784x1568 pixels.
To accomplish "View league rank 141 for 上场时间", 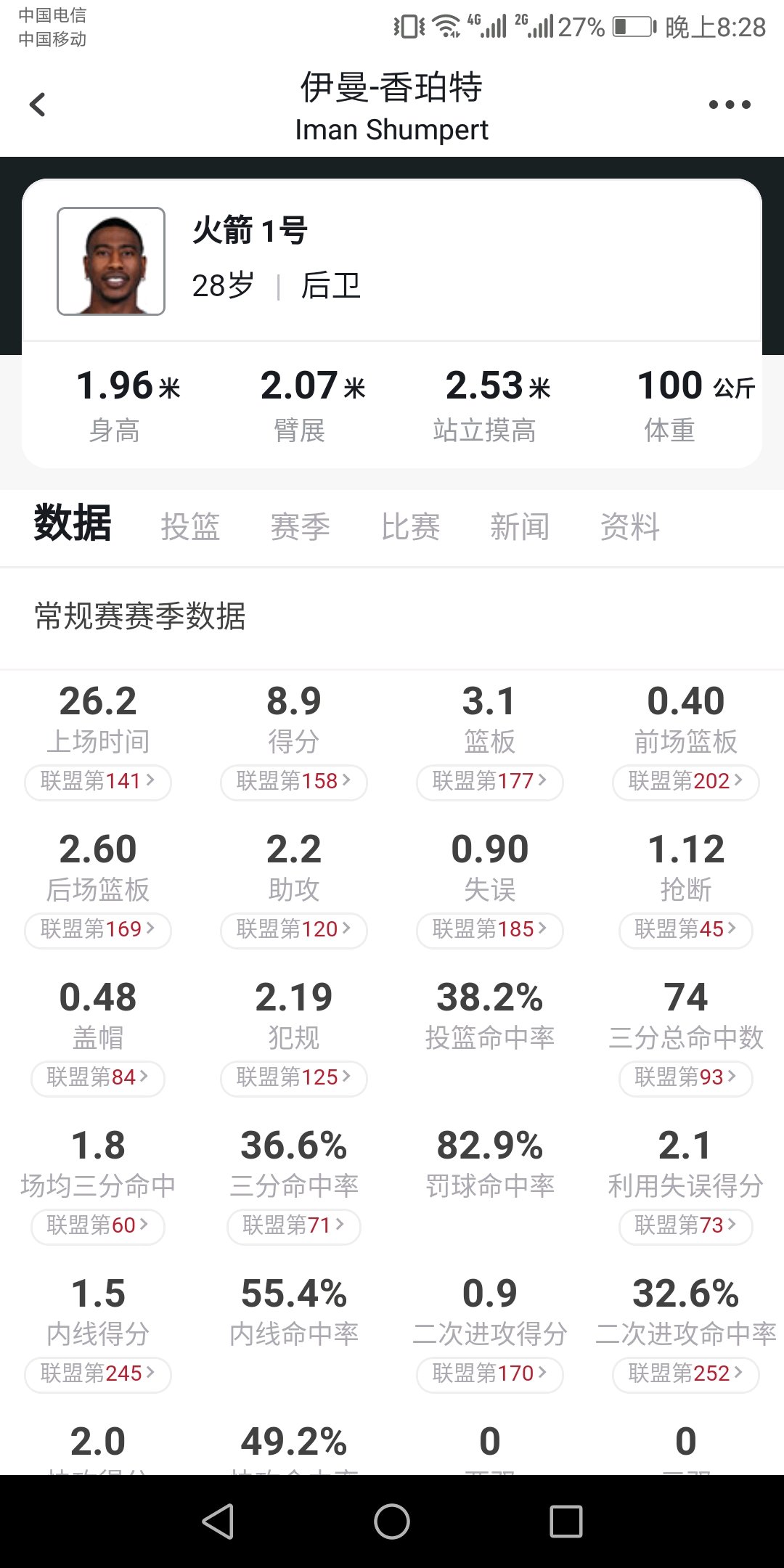I will 98,782.
